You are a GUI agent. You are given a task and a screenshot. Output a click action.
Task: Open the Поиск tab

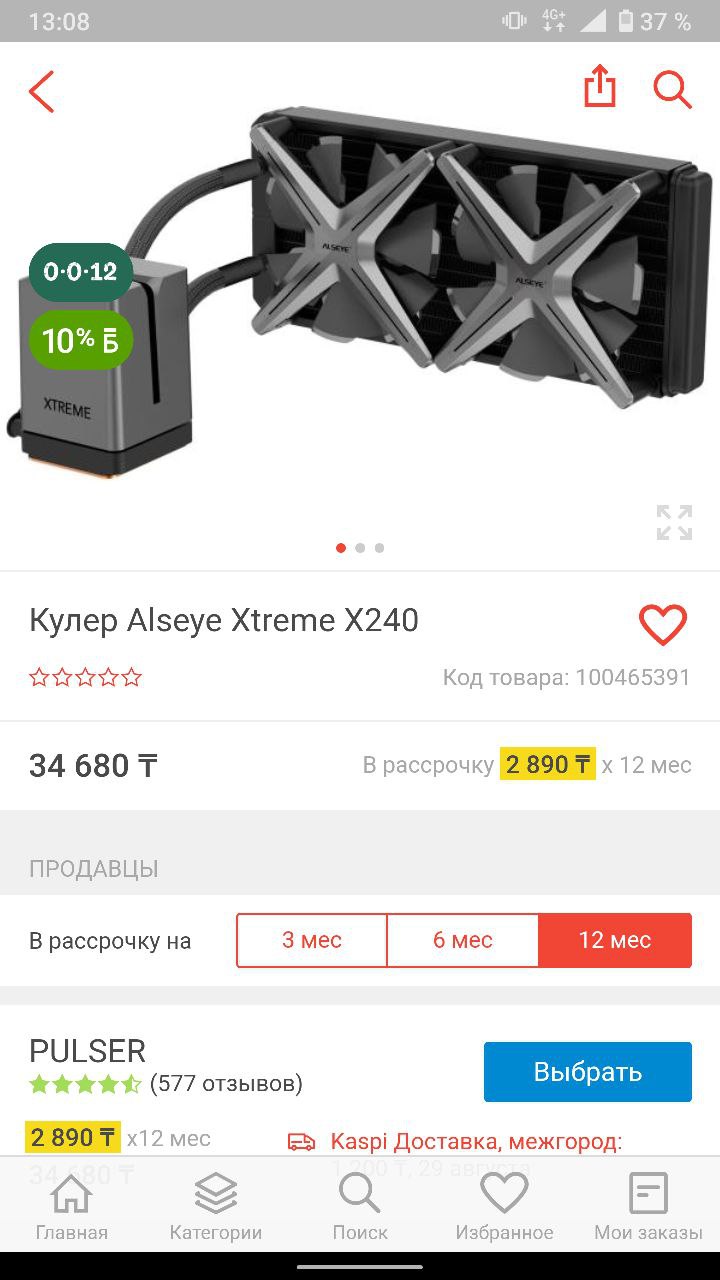tap(360, 1206)
